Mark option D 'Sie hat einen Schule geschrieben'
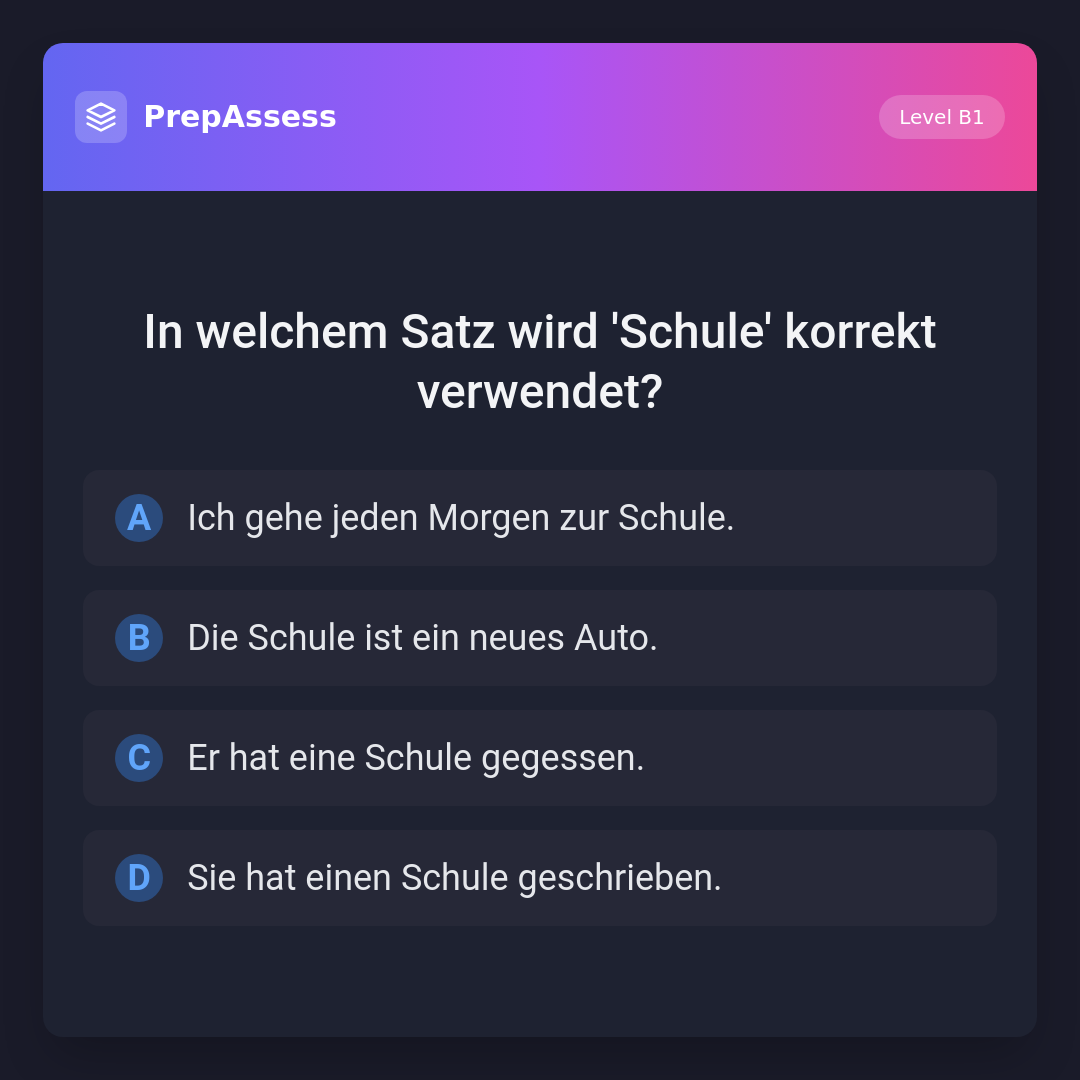The width and height of the screenshot is (1080, 1080). 540,878
